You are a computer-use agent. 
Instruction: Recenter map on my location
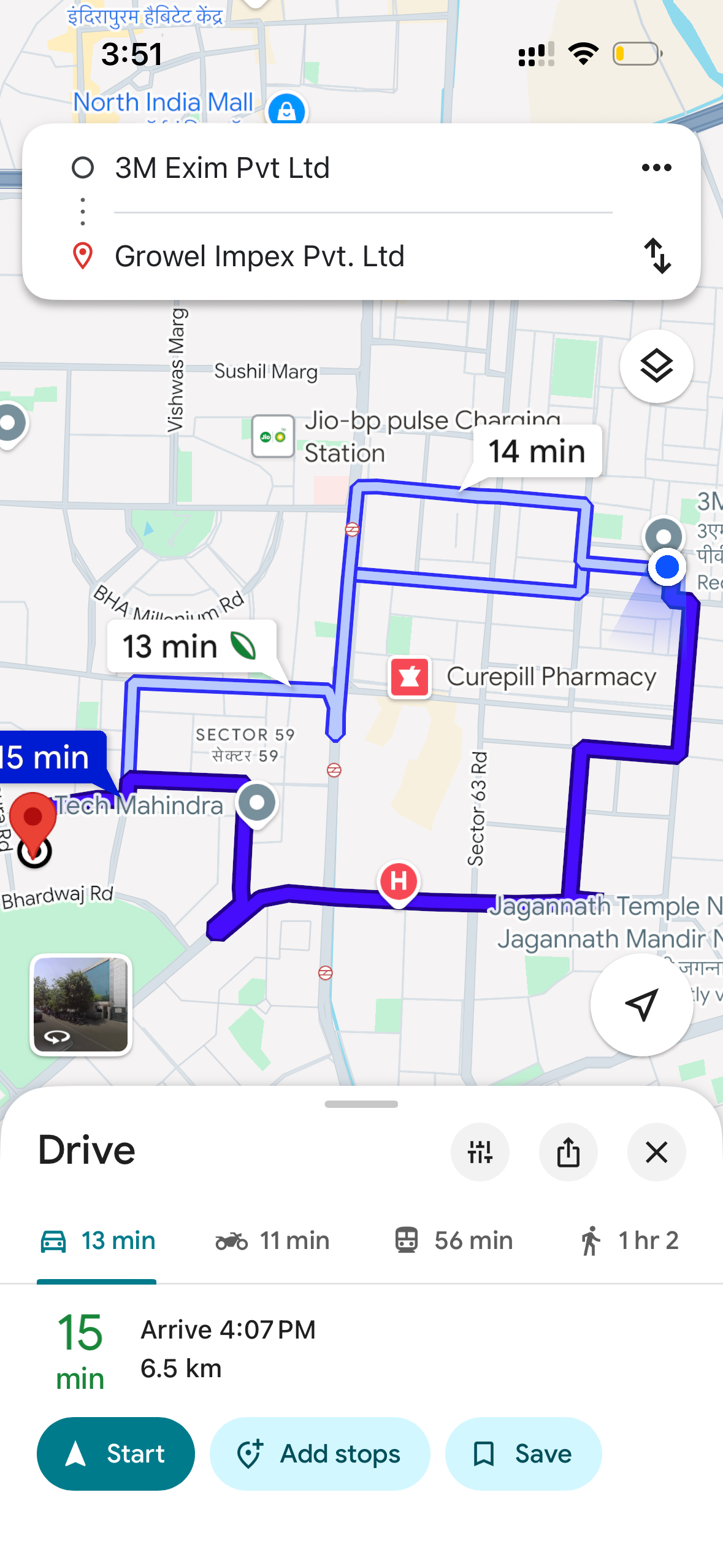click(641, 1005)
